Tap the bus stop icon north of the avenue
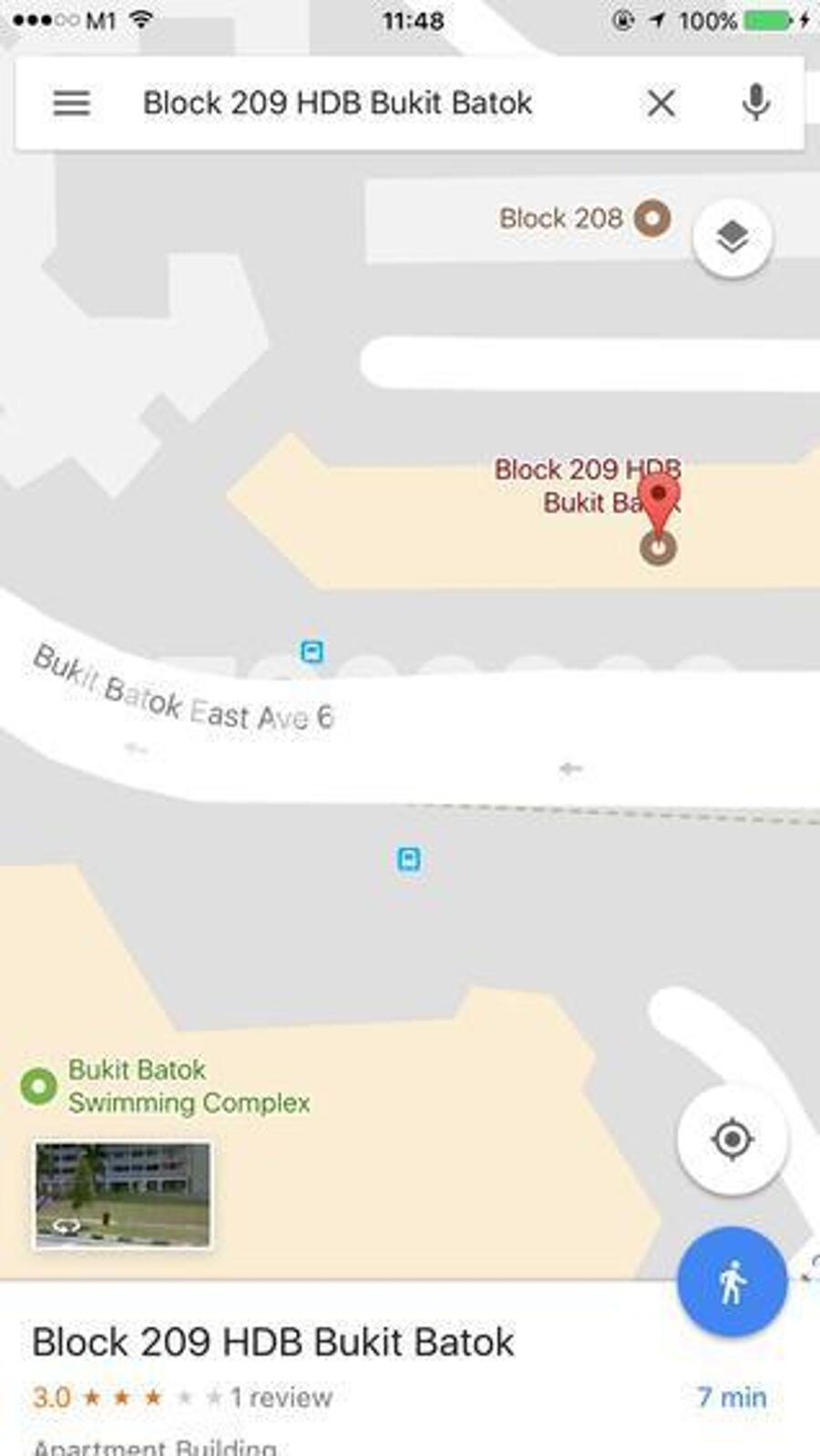The height and width of the screenshot is (1456, 820). [313, 652]
